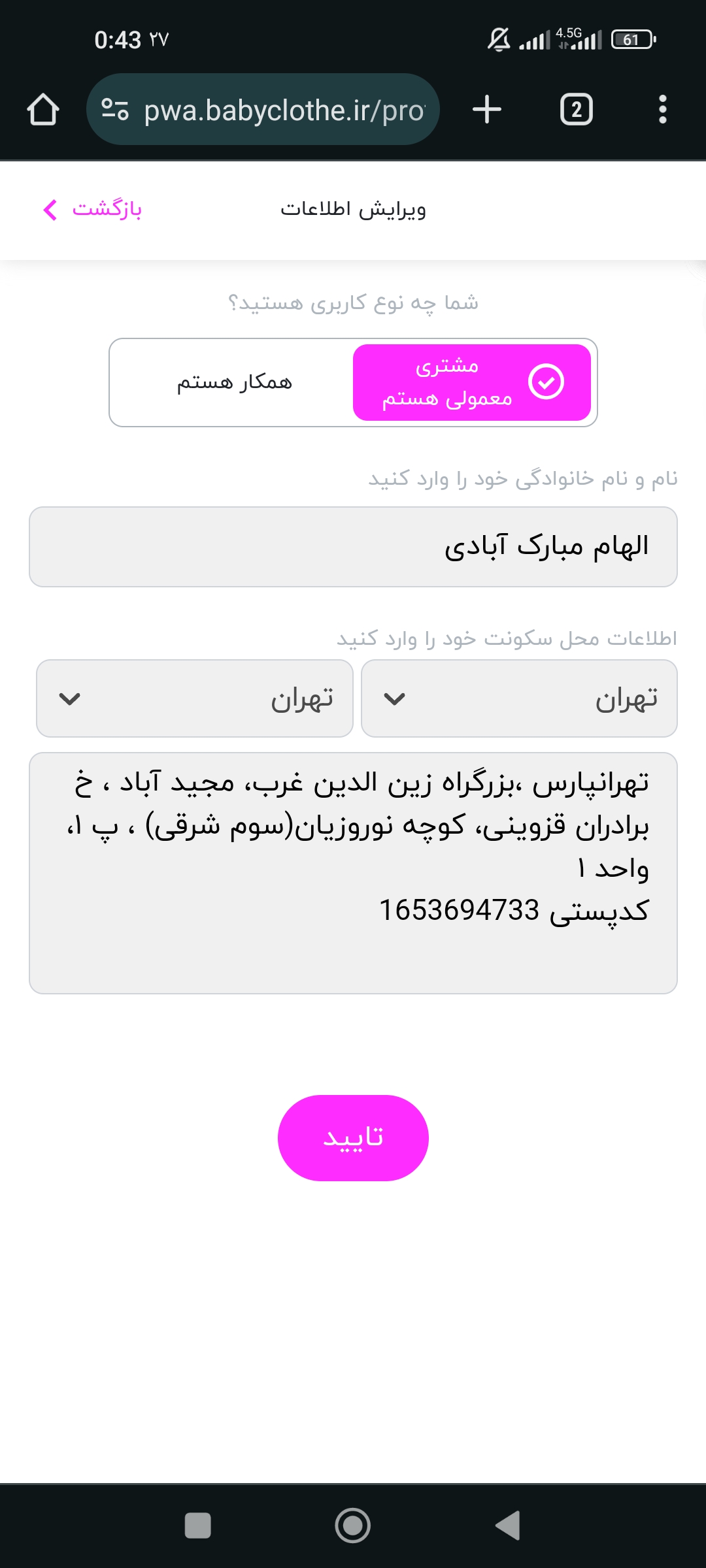Open the browser home page icon
This screenshot has height=1568, width=706.
(43, 109)
